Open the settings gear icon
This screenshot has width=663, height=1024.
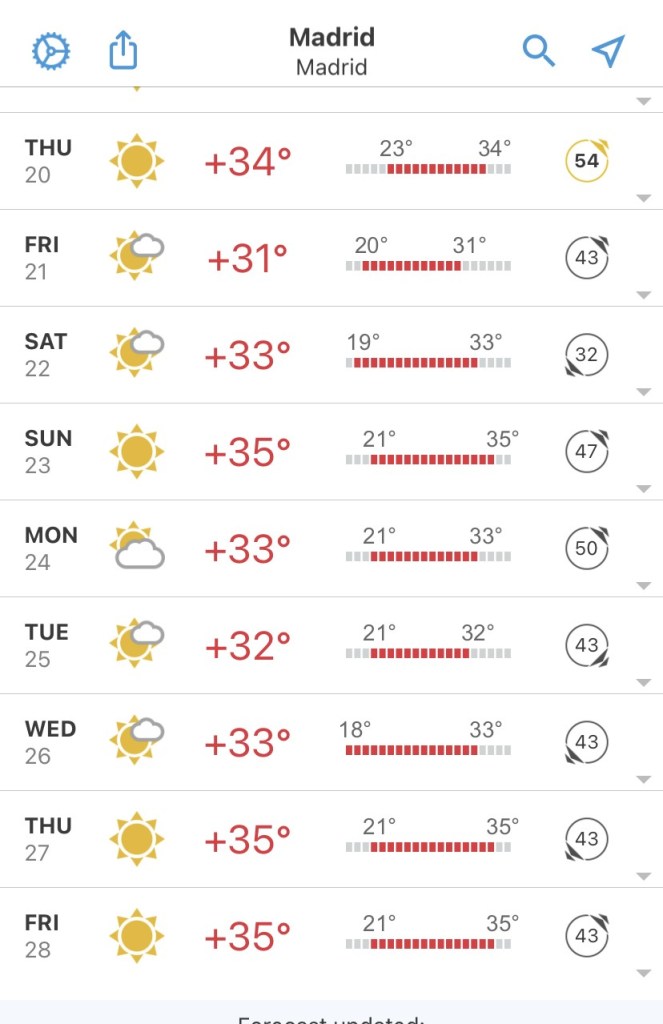(51, 51)
